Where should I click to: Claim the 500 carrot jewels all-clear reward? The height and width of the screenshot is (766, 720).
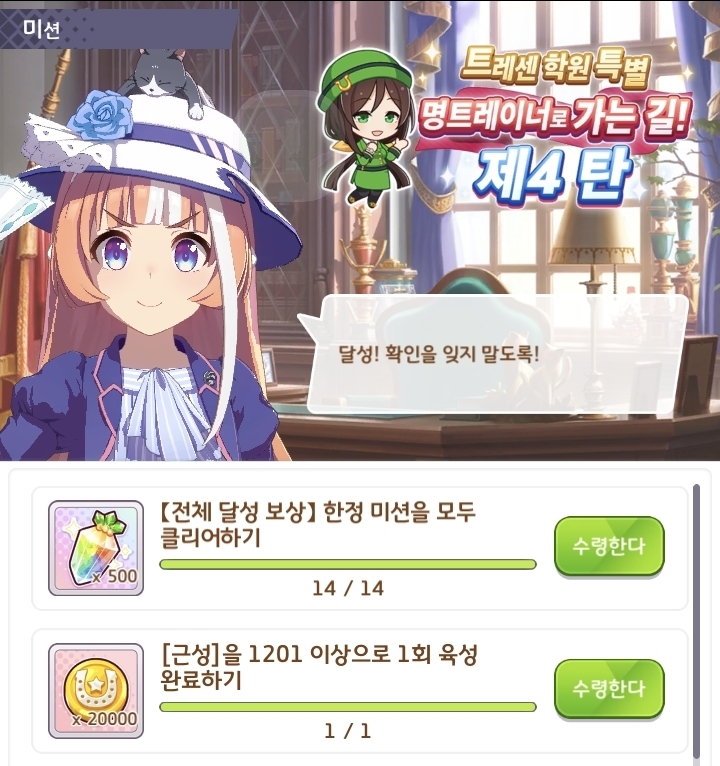[x=609, y=546]
